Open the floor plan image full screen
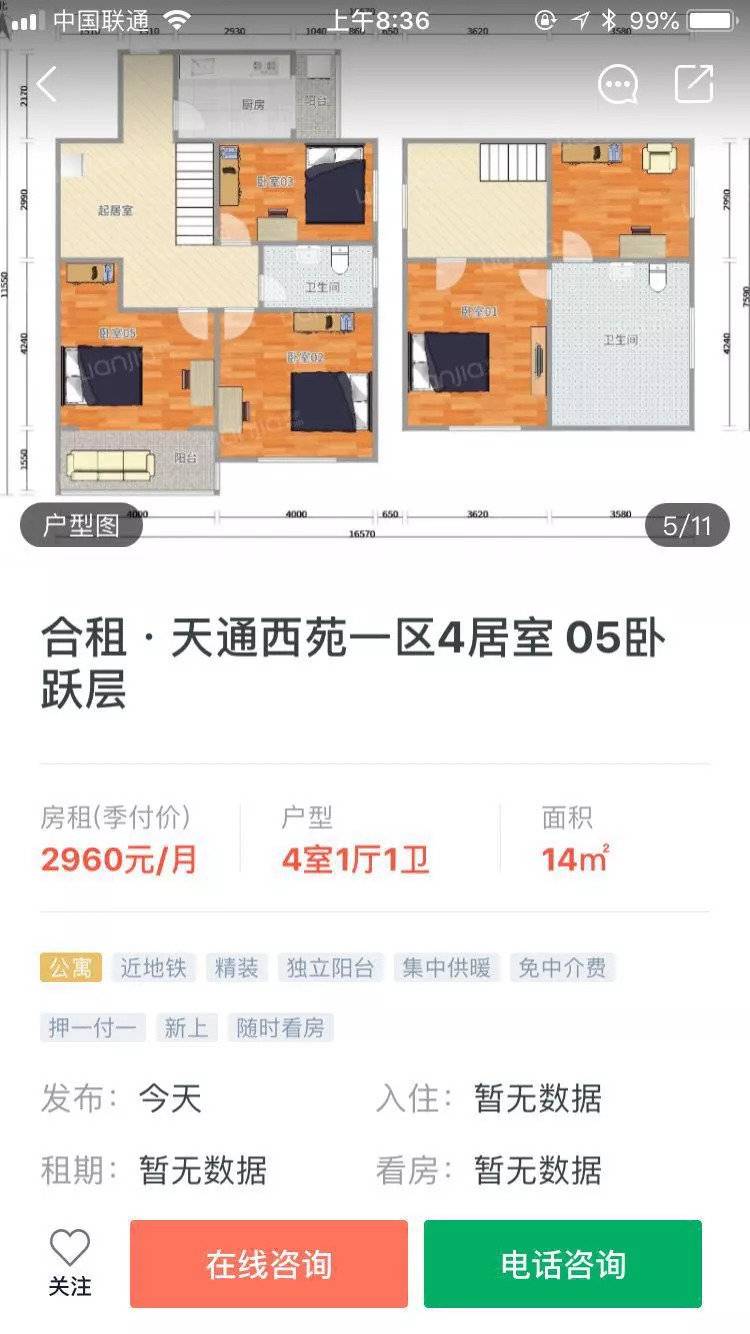The height and width of the screenshot is (1334, 750). (375, 290)
